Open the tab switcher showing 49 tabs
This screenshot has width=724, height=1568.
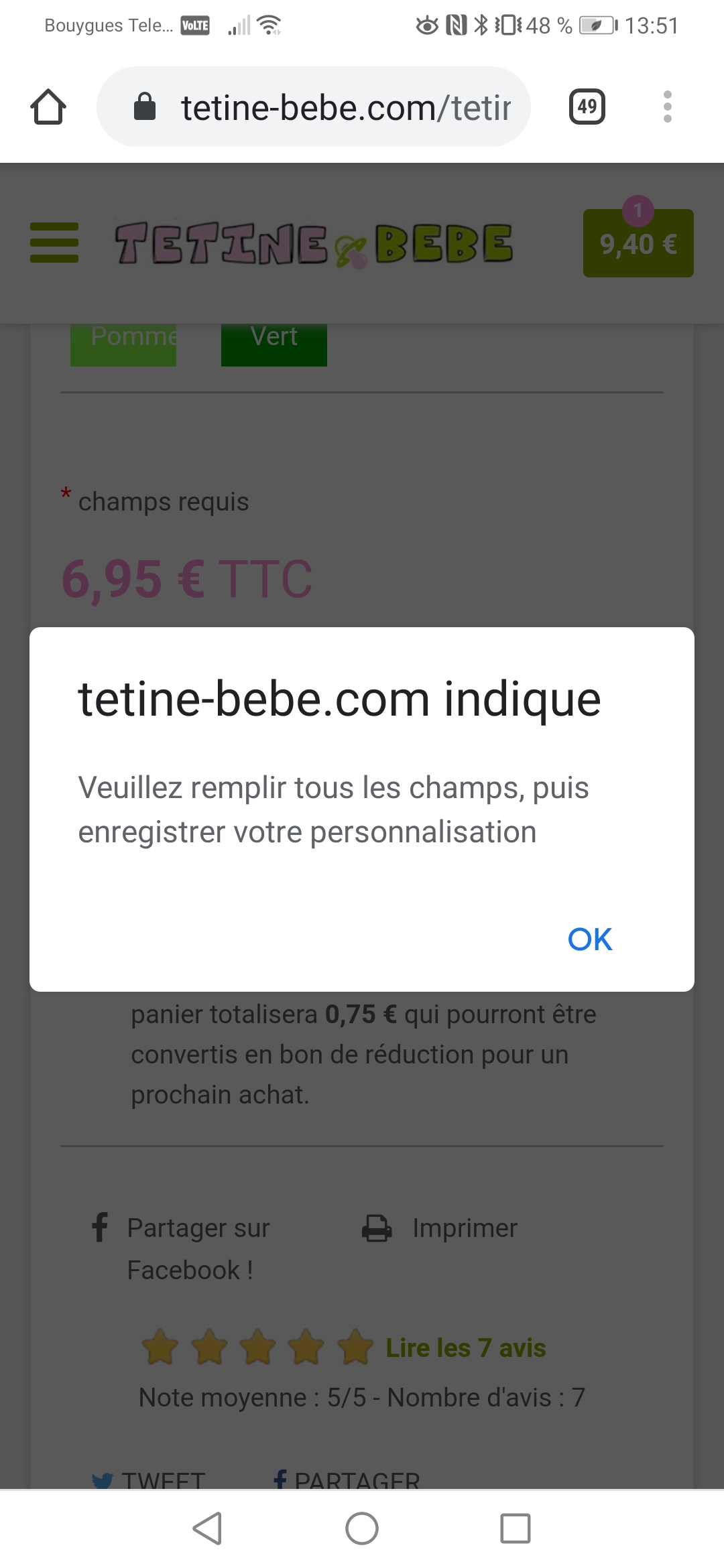pyautogui.click(x=587, y=107)
